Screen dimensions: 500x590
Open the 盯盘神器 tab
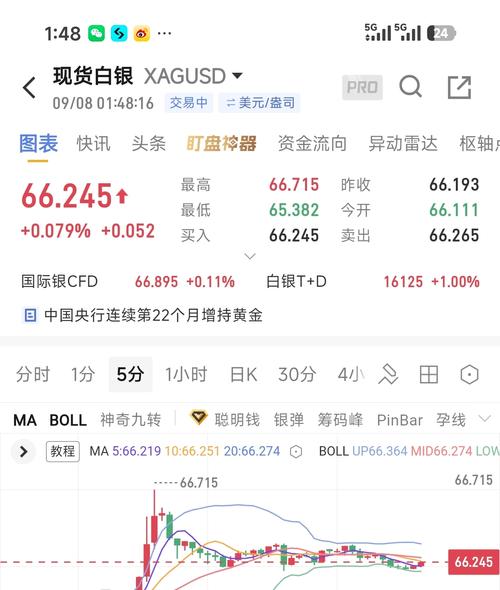(x=221, y=144)
